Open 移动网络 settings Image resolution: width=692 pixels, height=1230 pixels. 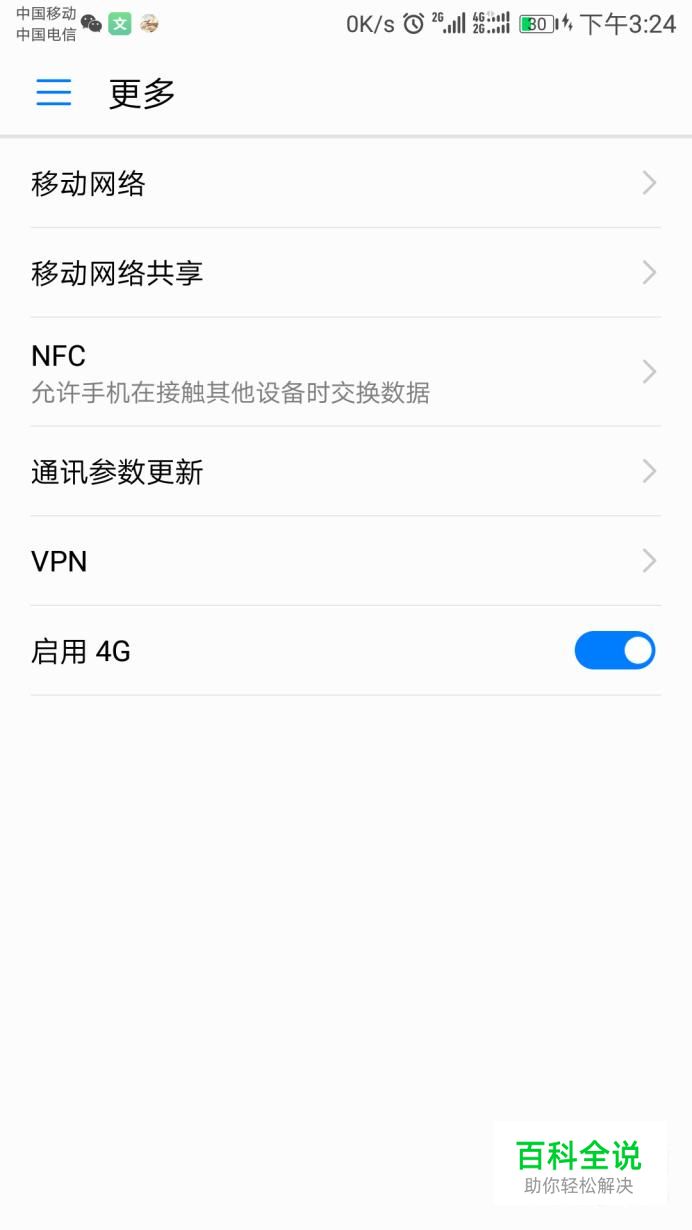(345, 183)
